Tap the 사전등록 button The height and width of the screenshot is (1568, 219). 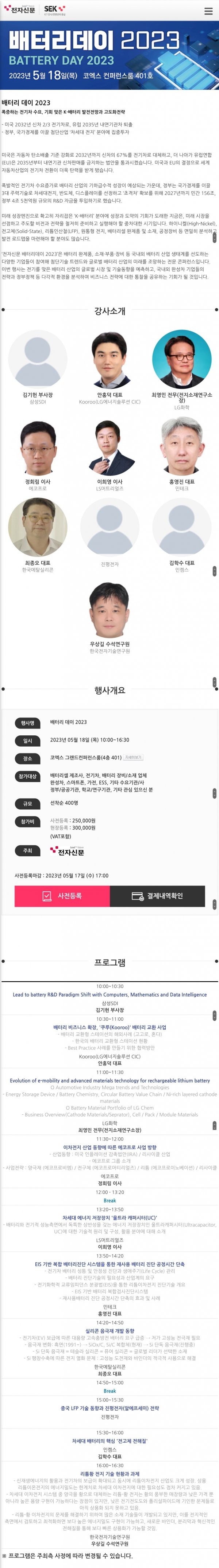(62, 896)
